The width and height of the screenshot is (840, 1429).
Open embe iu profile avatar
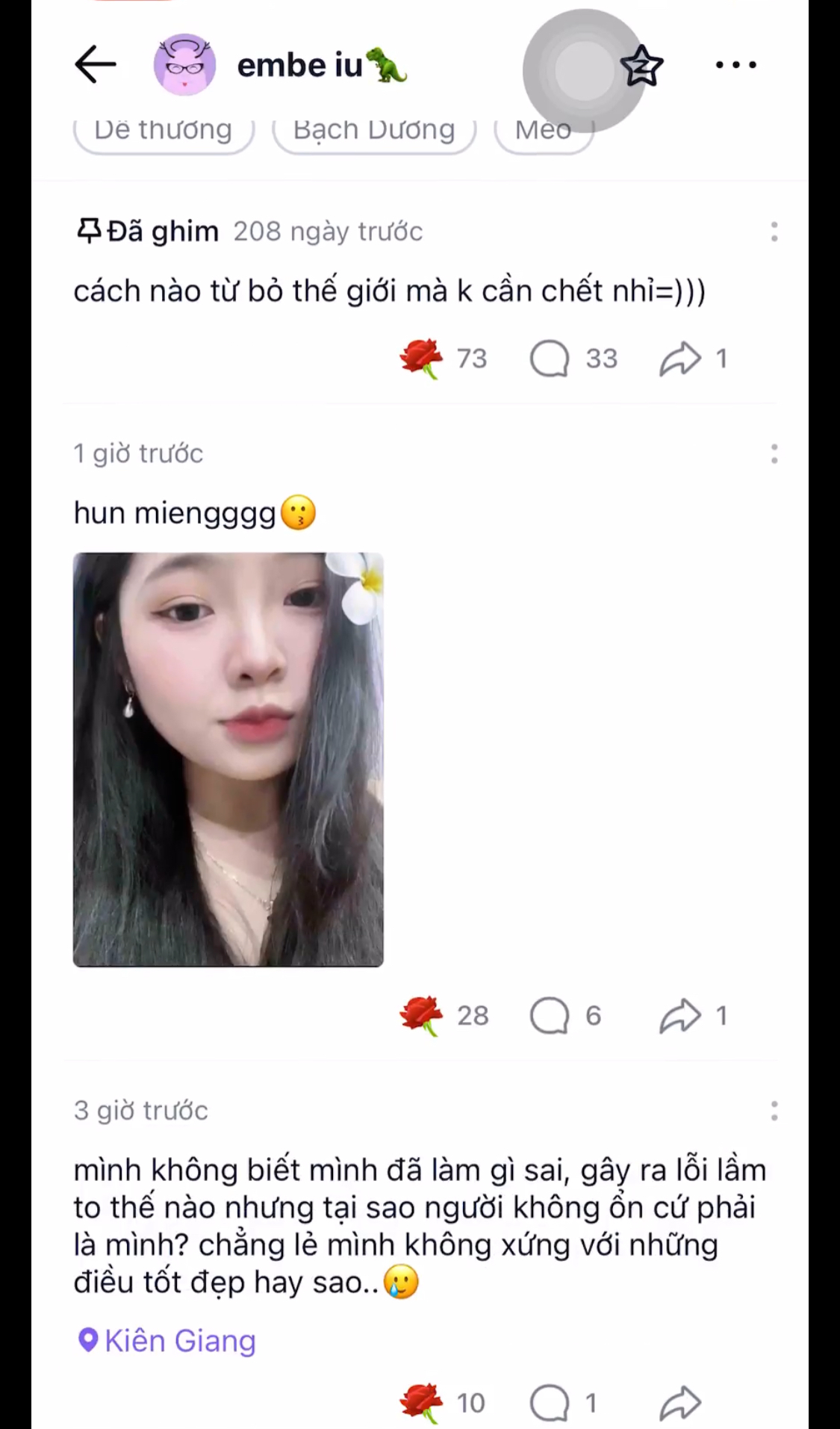[x=184, y=65]
